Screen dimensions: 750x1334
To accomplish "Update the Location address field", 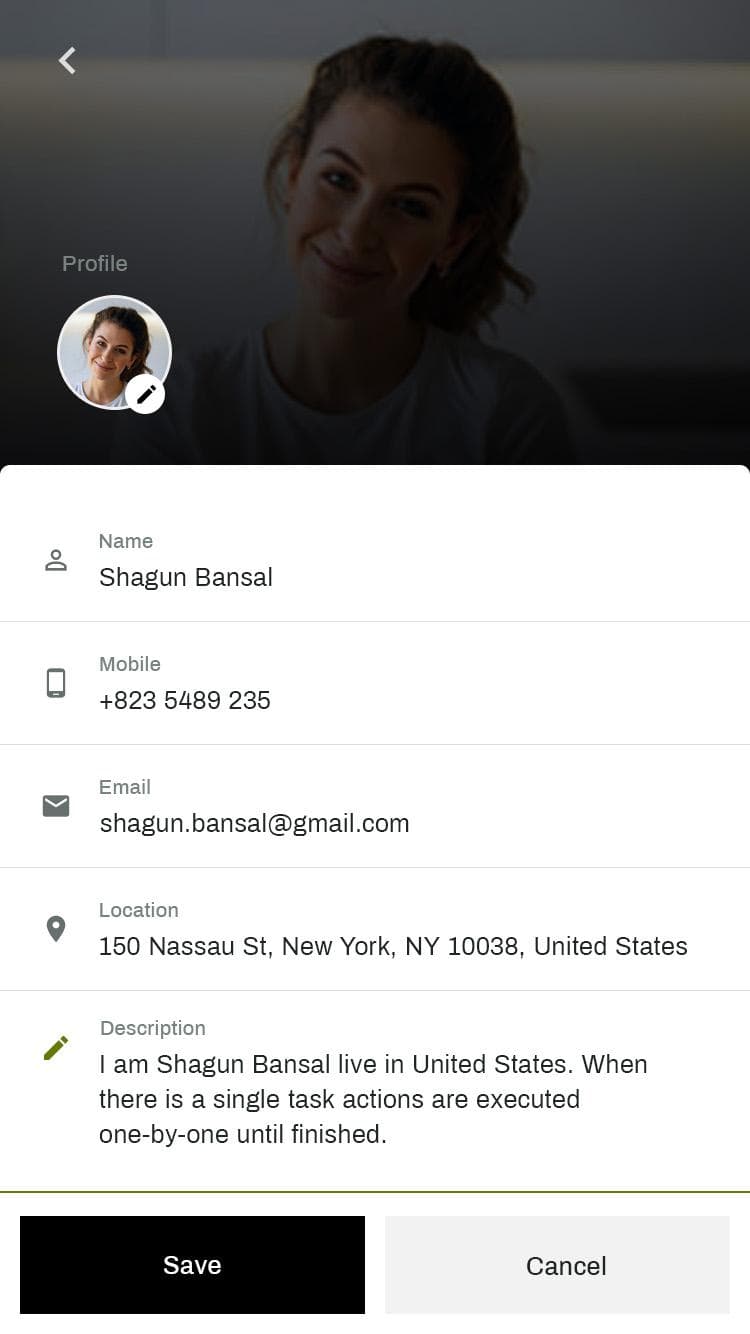I will point(393,946).
